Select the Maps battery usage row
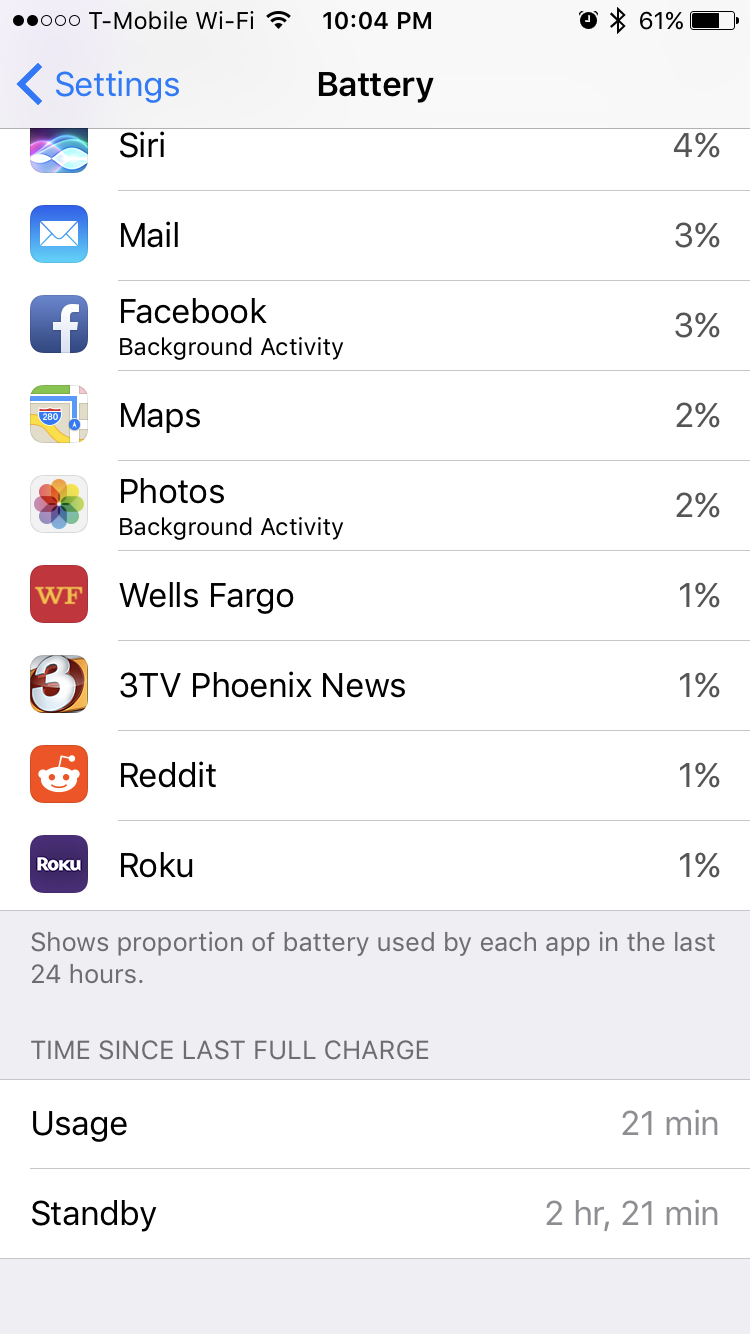Viewport: 750px width, 1334px height. (x=375, y=416)
